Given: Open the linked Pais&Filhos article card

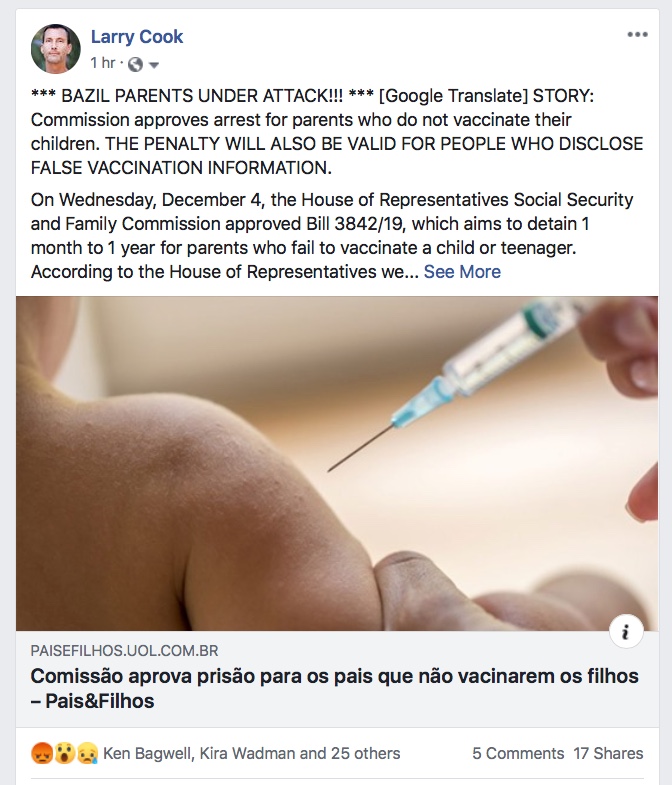Looking at the screenshot, I should click(334, 688).
